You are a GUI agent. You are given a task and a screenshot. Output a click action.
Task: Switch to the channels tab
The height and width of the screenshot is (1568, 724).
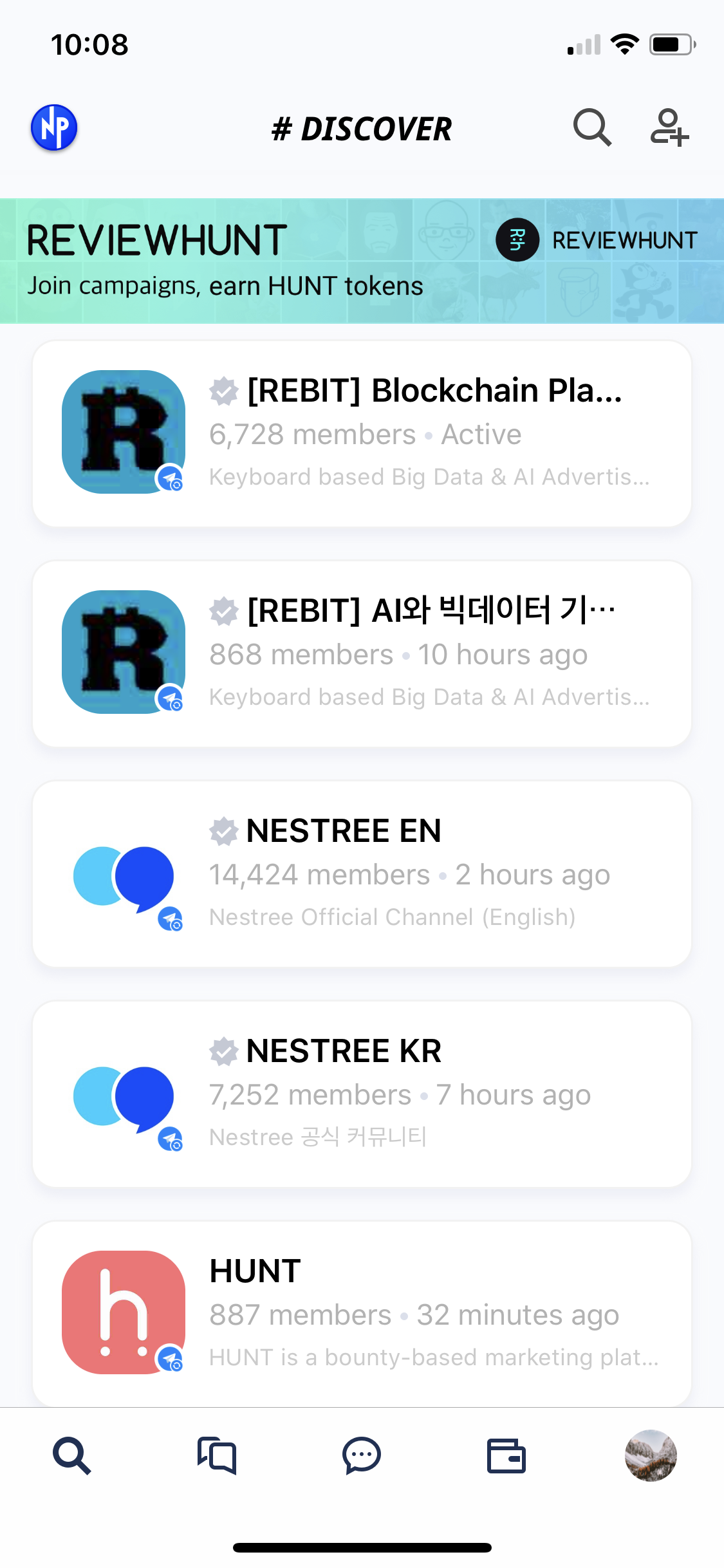click(217, 1455)
